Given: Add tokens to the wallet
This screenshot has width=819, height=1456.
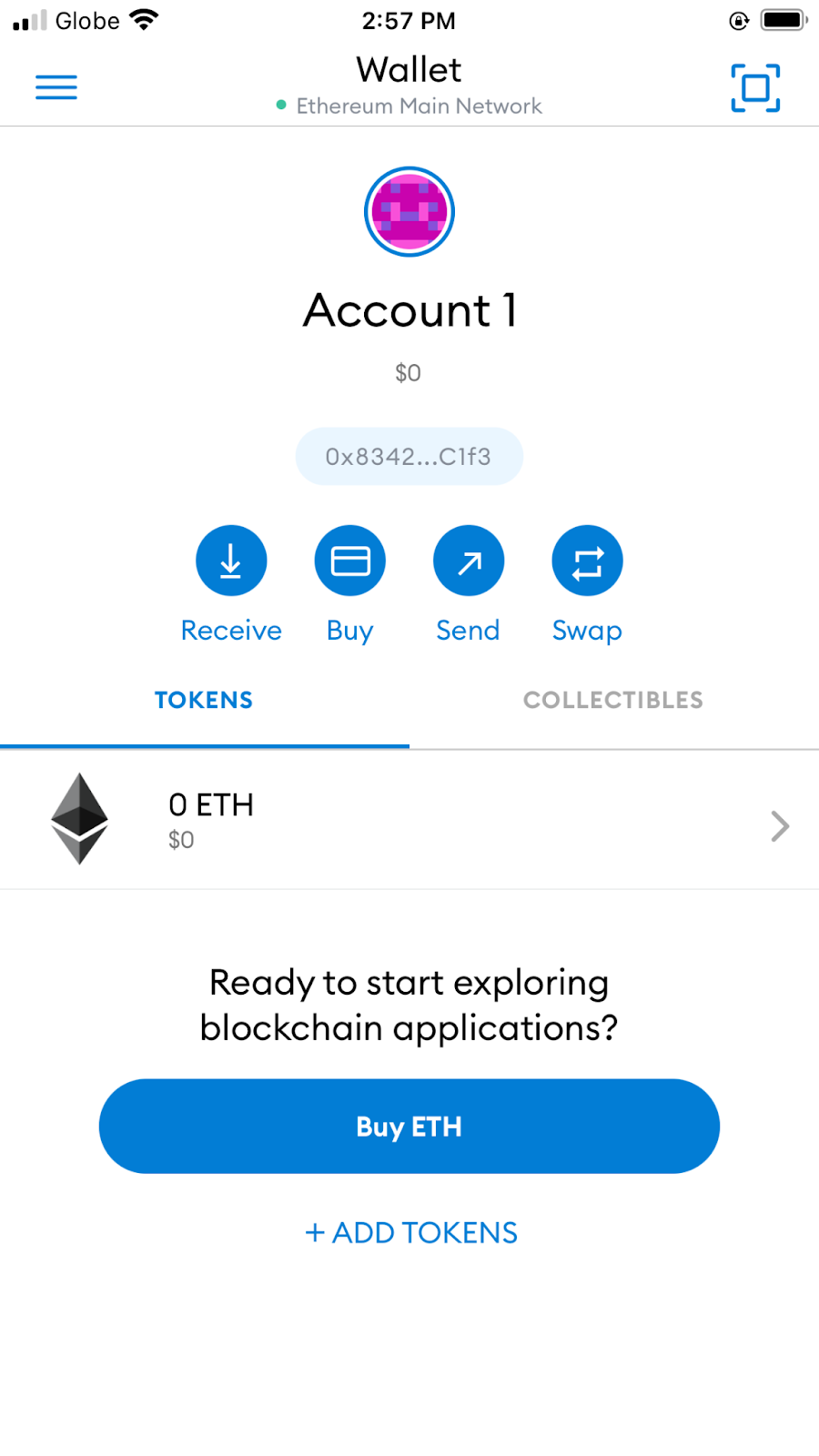Looking at the screenshot, I should coord(411,1233).
